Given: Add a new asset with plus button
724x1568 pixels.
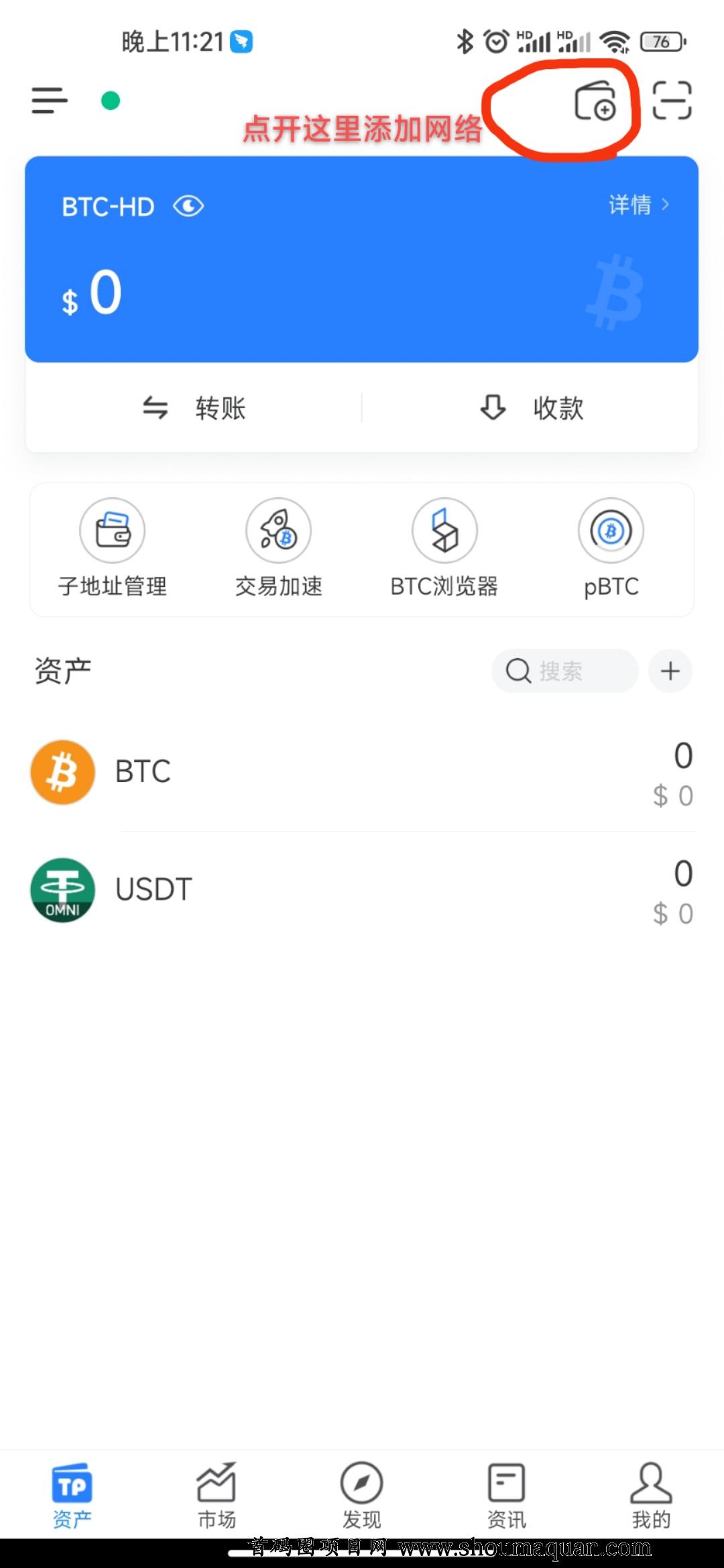Looking at the screenshot, I should (x=670, y=671).
